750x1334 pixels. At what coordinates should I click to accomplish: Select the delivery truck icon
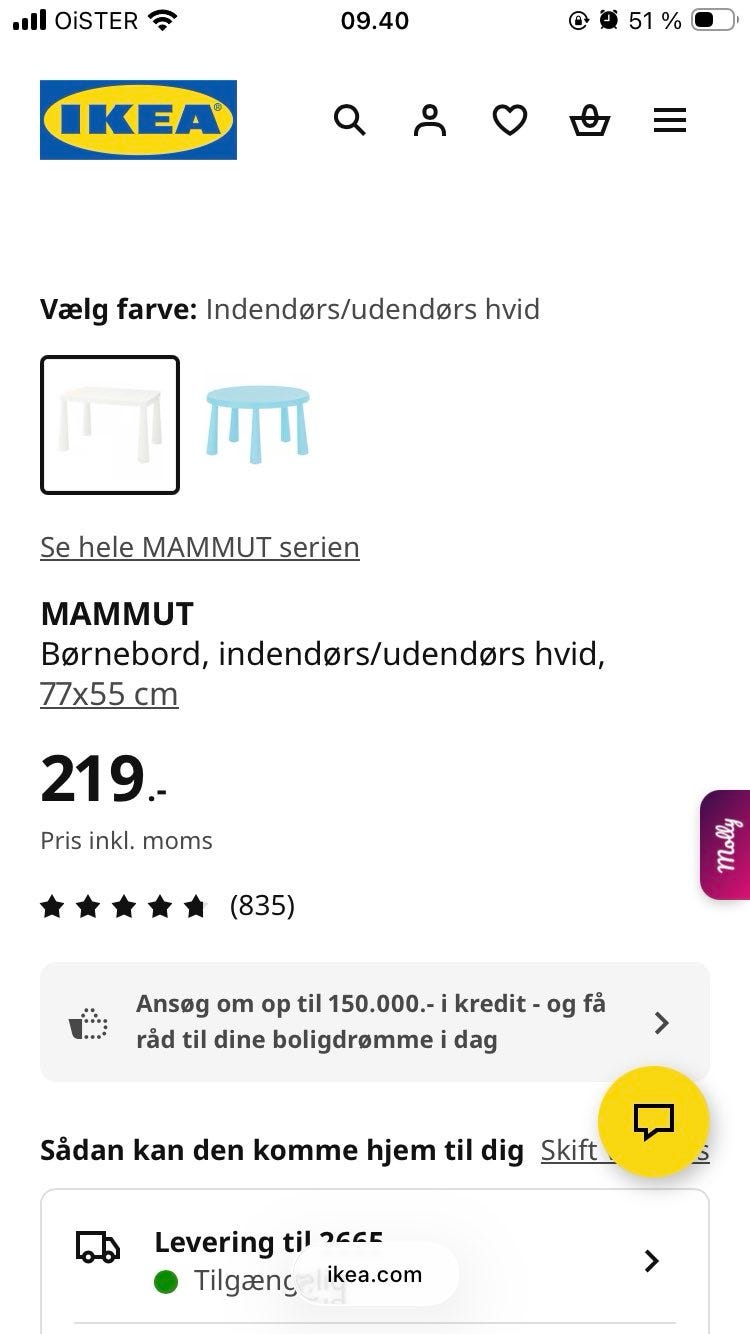(x=97, y=1249)
